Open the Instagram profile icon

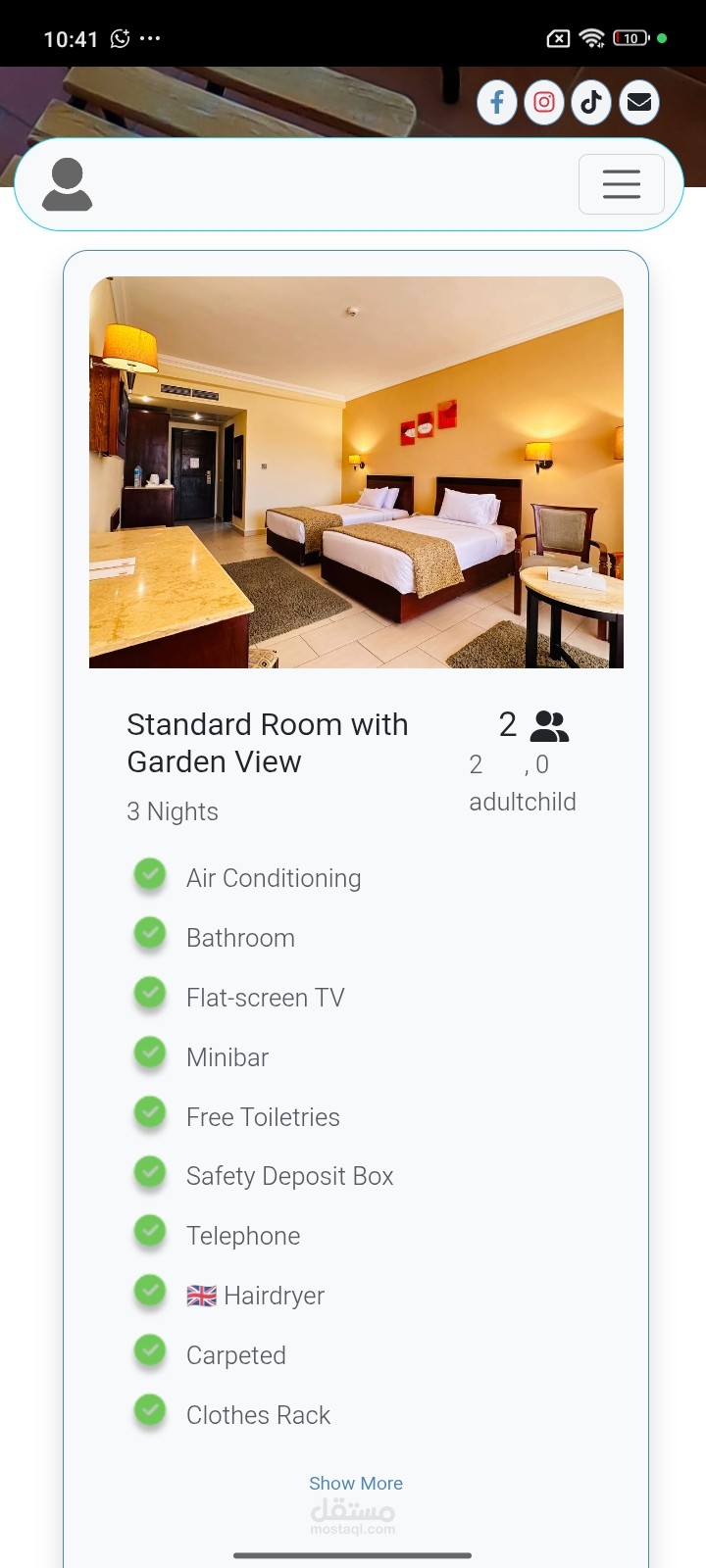click(544, 102)
